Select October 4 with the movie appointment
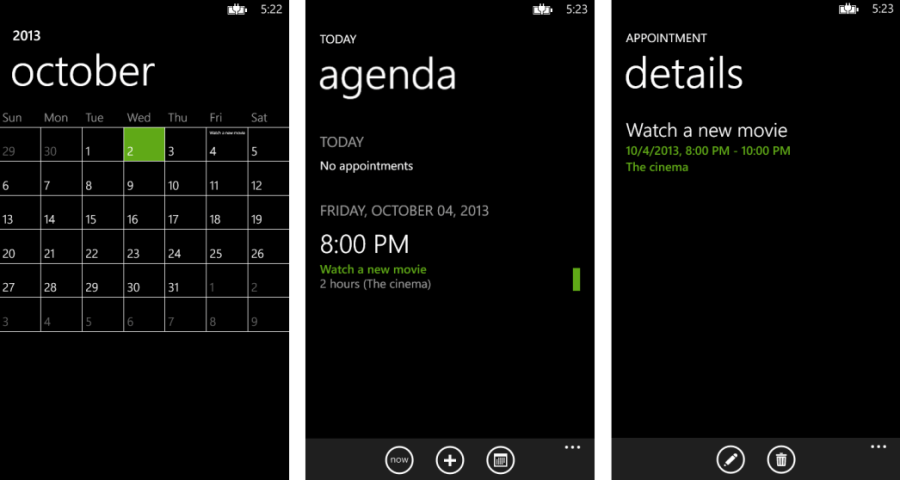 (x=227, y=145)
